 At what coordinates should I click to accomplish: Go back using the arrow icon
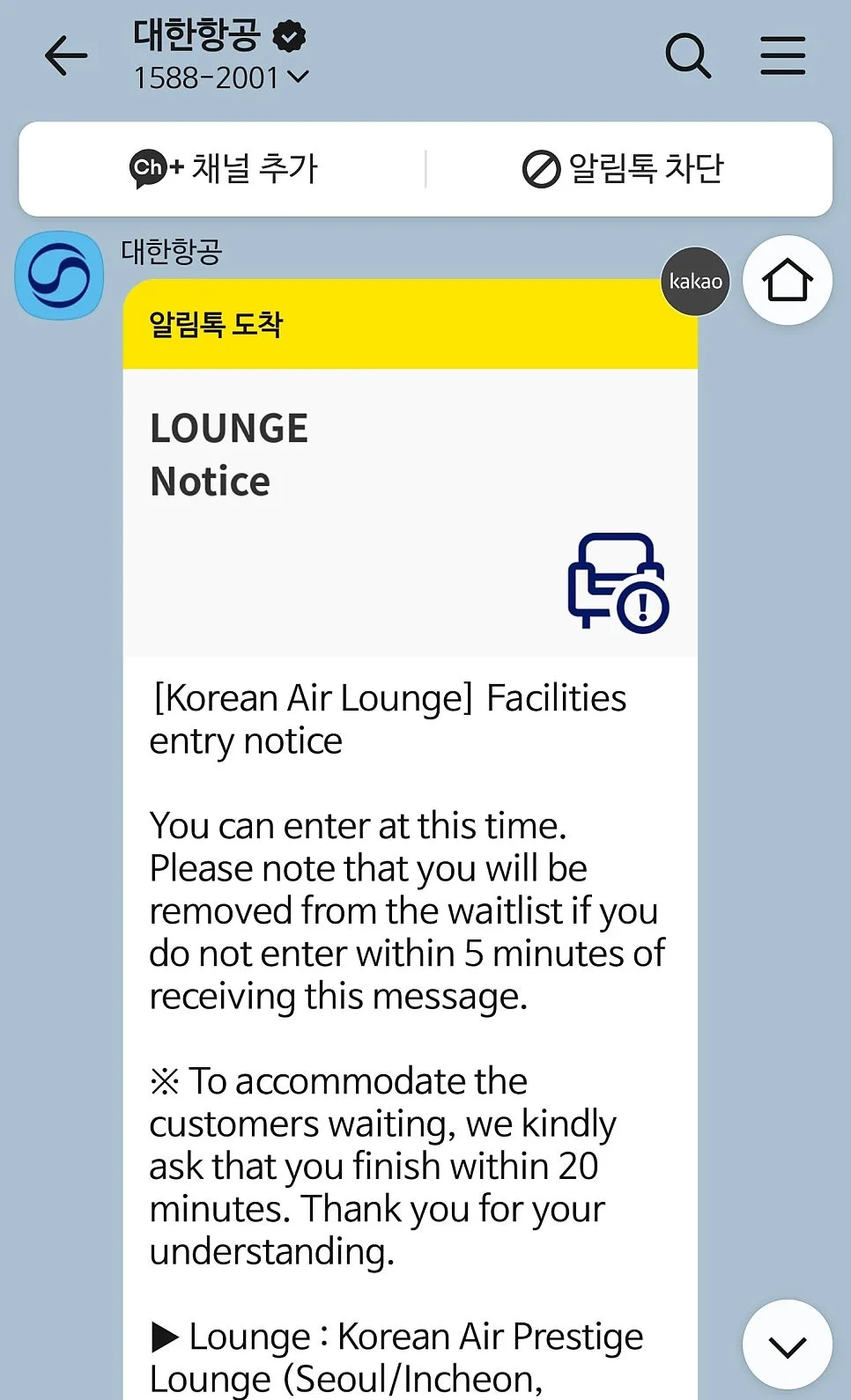coord(66,56)
